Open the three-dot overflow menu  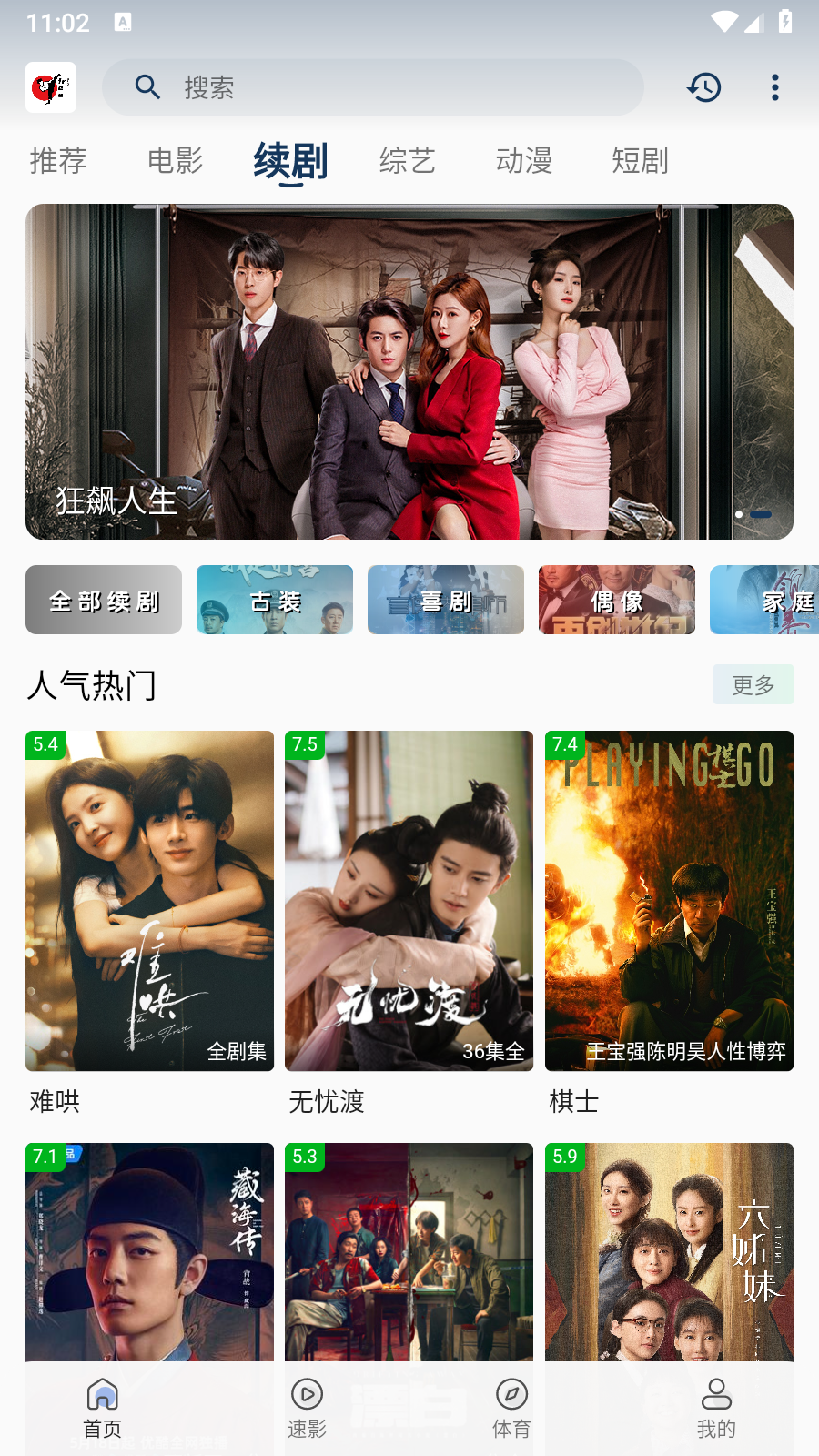tap(774, 87)
